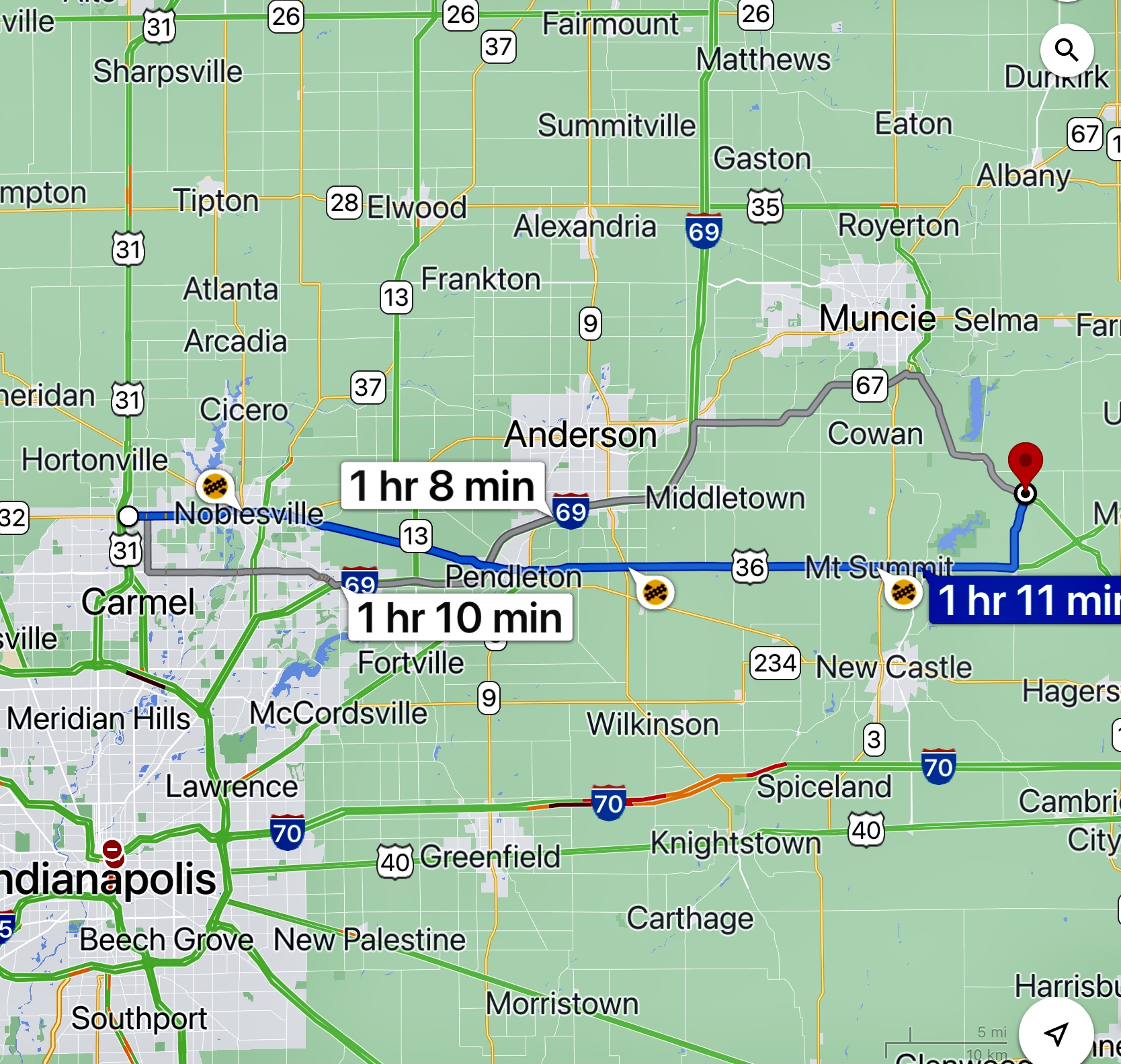Tap the red destination pin
The width and height of the screenshot is (1121, 1064).
pyautogui.click(x=1025, y=462)
